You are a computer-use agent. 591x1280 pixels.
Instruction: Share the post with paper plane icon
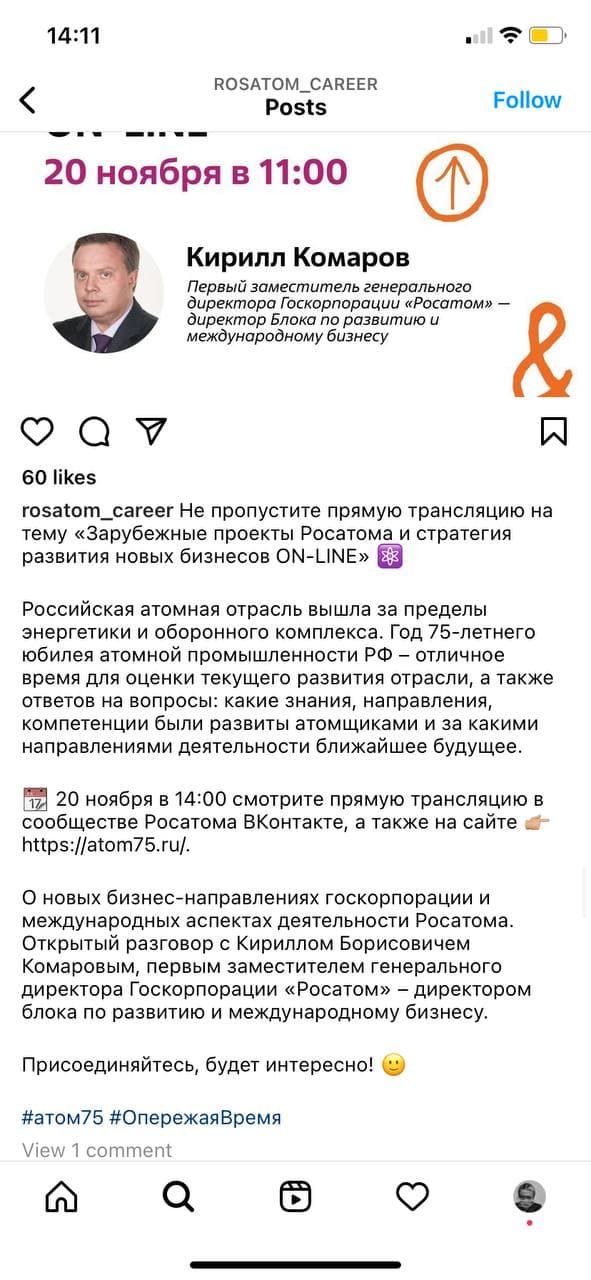[x=150, y=431]
